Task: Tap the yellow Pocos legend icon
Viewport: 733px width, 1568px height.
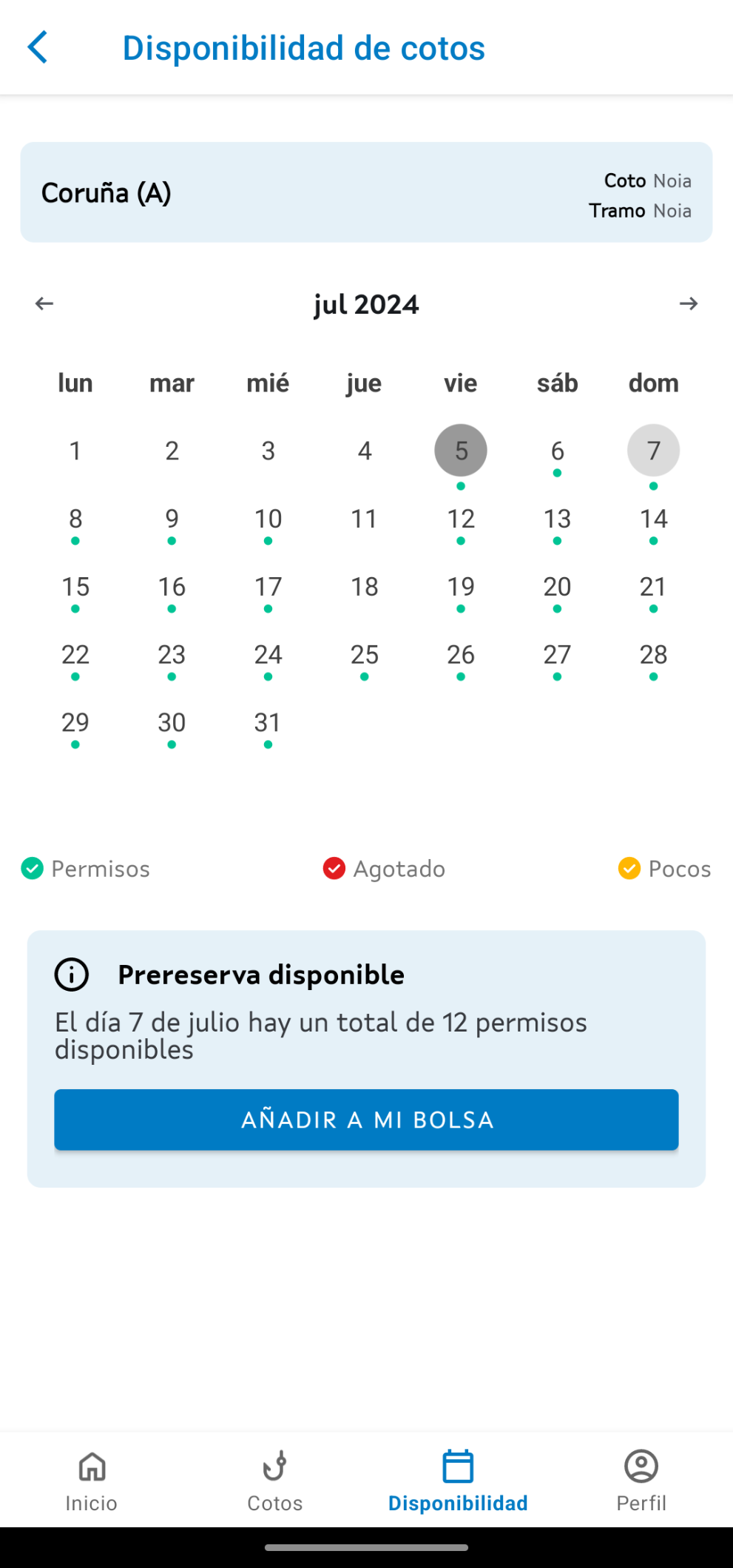Action: coord(629,869)
